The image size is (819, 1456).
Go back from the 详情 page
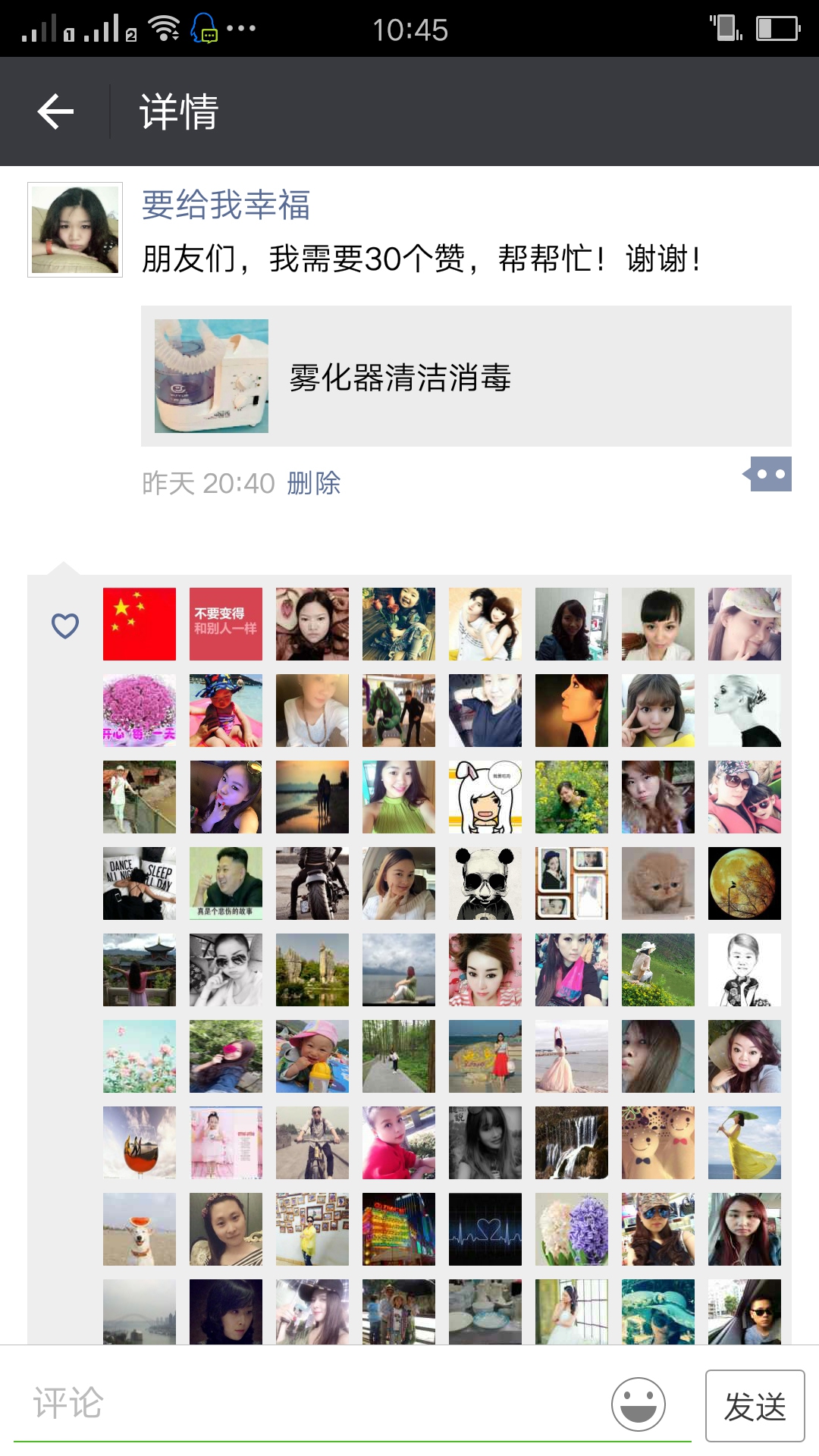coord(55,111)
